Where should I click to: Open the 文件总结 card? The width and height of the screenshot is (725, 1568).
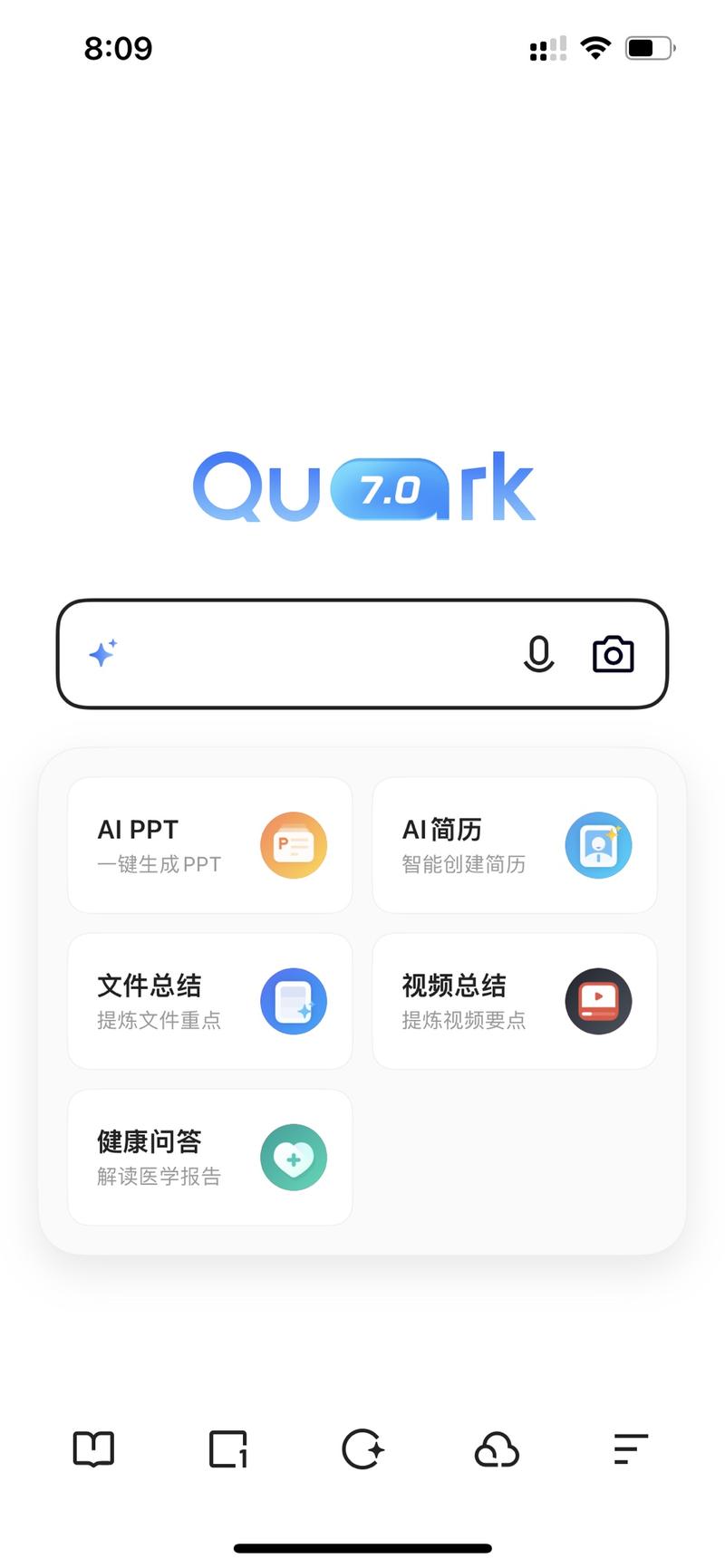click(x=210, y=1001)
